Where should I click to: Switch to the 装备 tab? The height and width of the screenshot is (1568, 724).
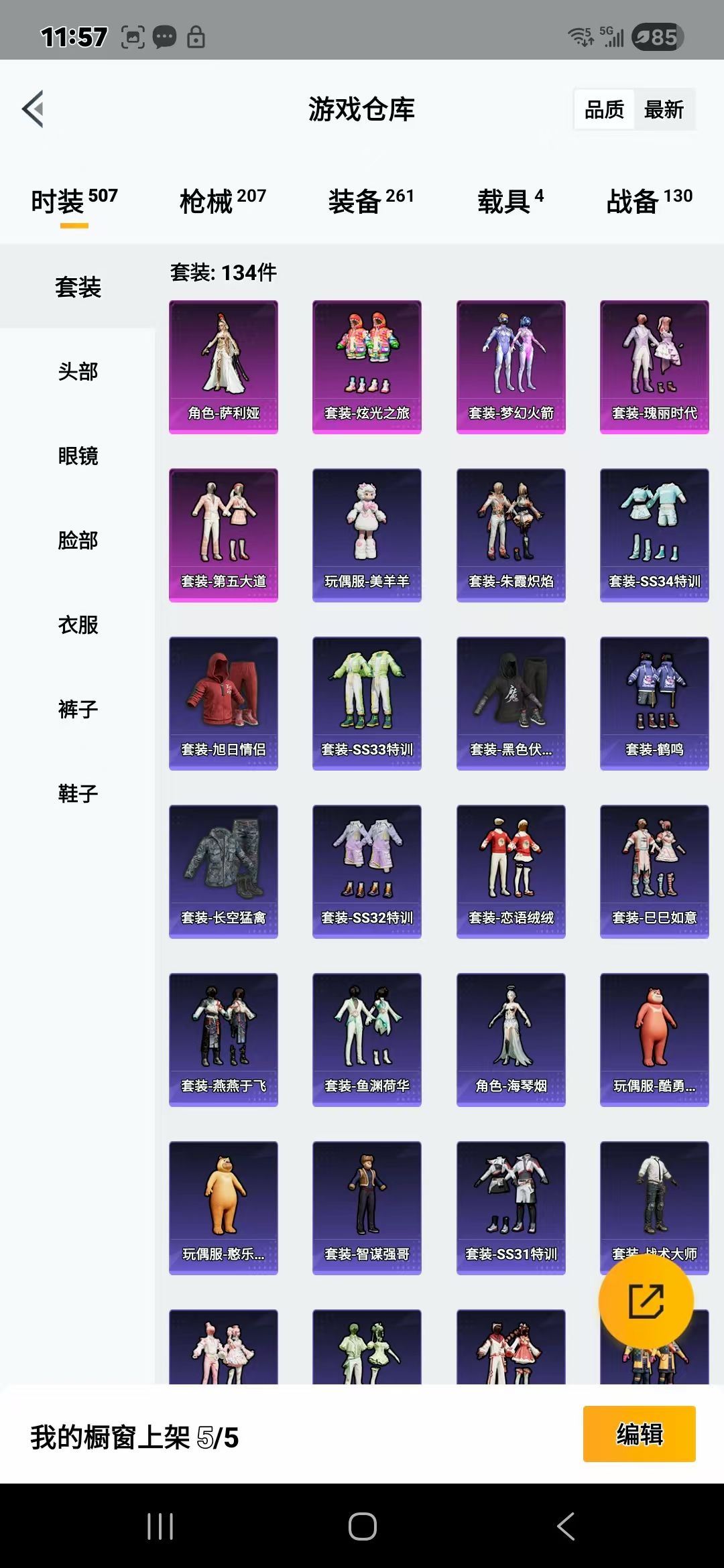tap(371, 200)
